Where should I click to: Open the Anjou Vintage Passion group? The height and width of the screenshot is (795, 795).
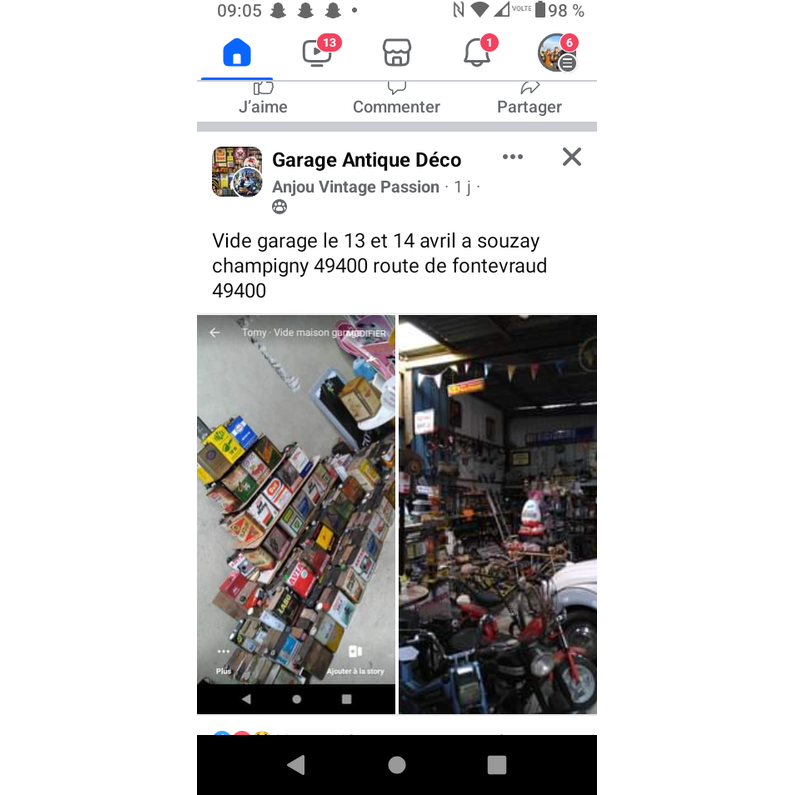pos(355,187)
